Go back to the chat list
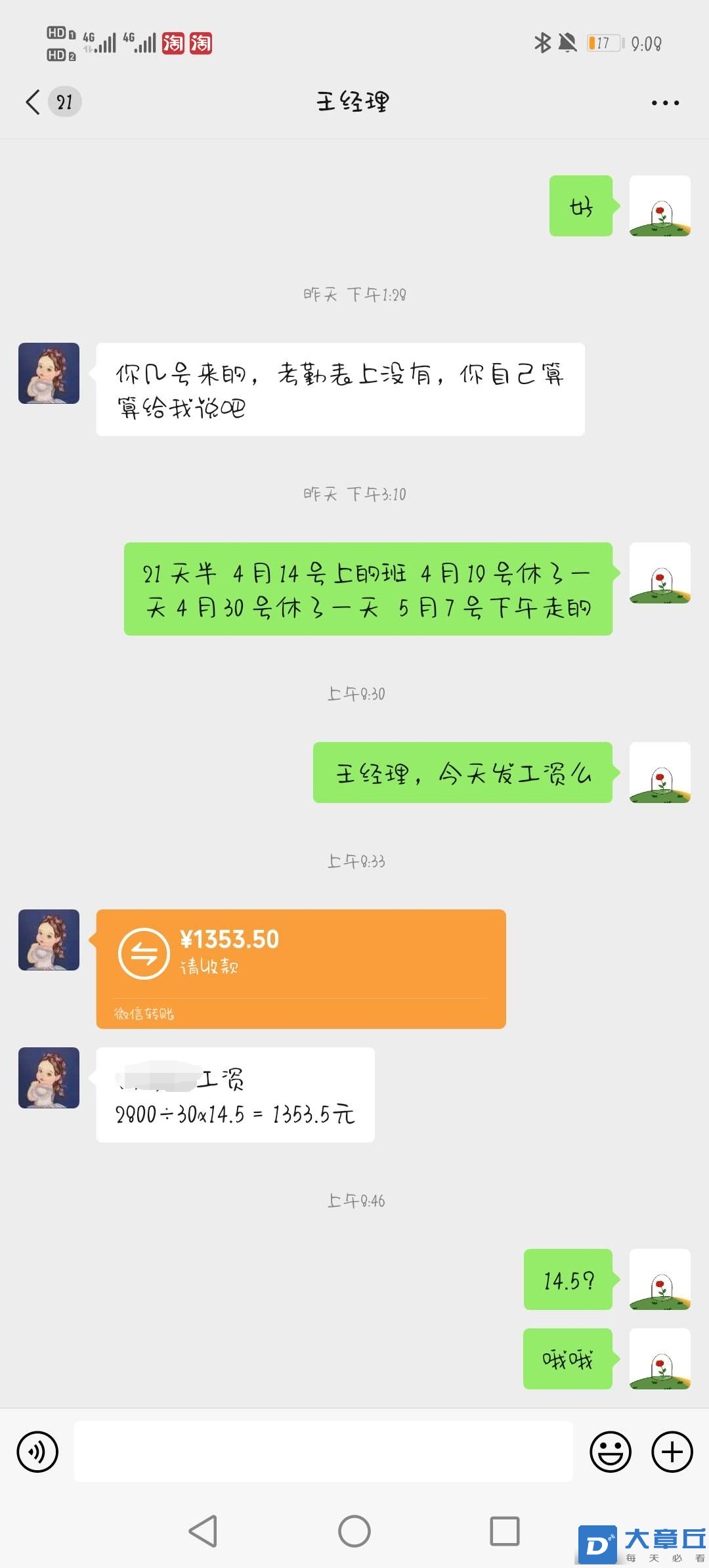The image size is (709, 1568). 34,102
